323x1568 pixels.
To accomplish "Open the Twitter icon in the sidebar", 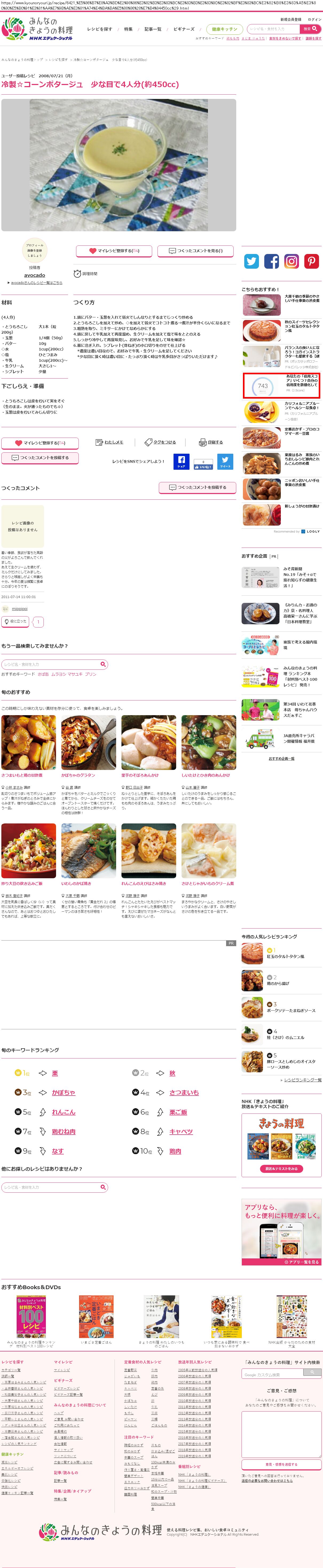I will [x=251, y=261].
